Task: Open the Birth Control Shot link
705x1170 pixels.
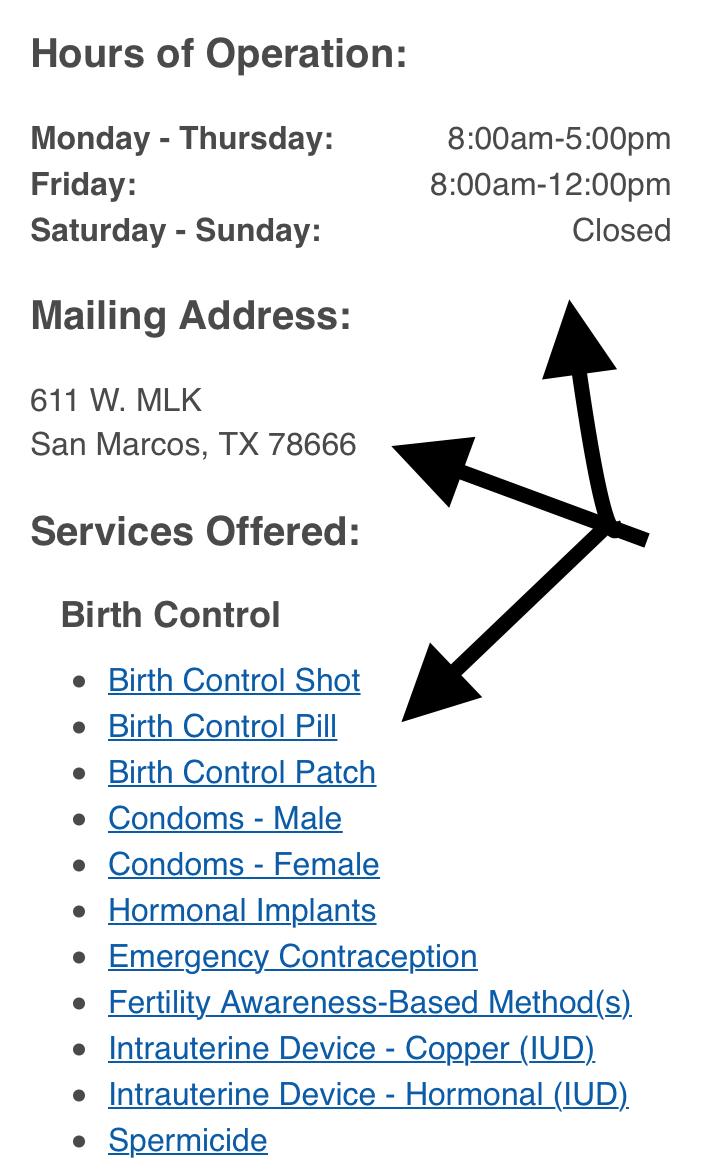Action: coord(234,681)
